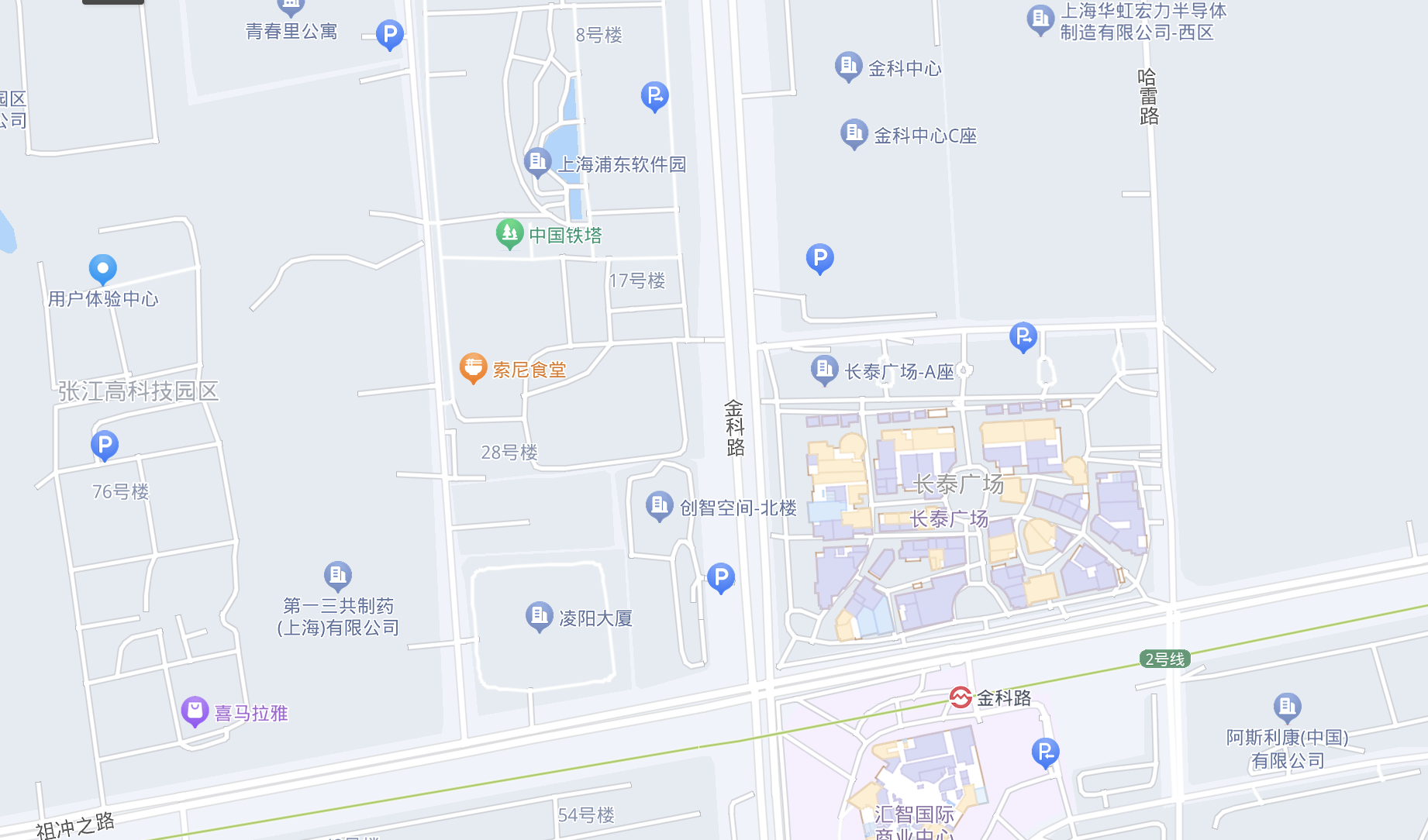The height and width of the screenshot is (840, 1428).
Task: Select the 中国铁塔 green marker
Action: coord(509,232)
